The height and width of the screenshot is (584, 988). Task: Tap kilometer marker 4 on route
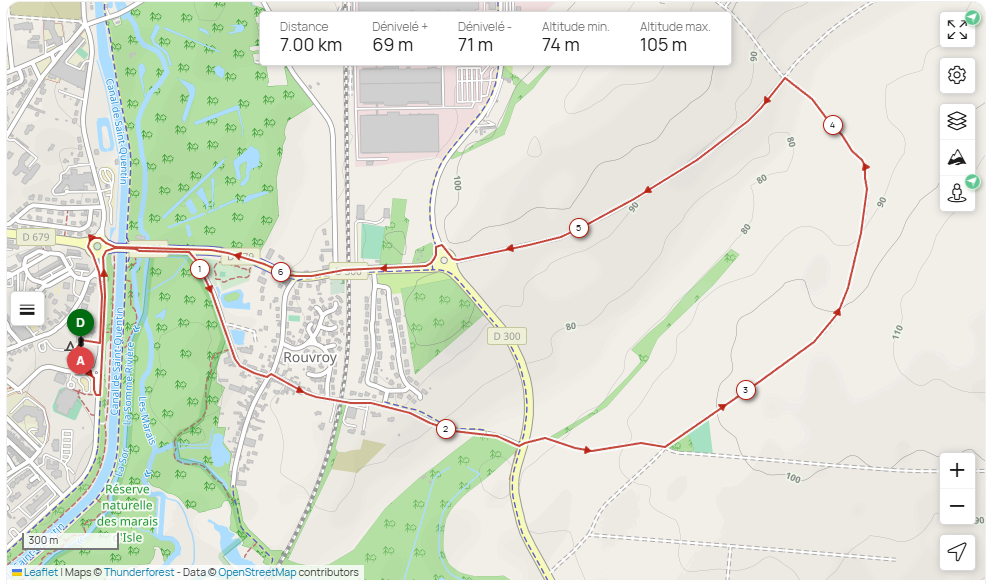[831, 125]
